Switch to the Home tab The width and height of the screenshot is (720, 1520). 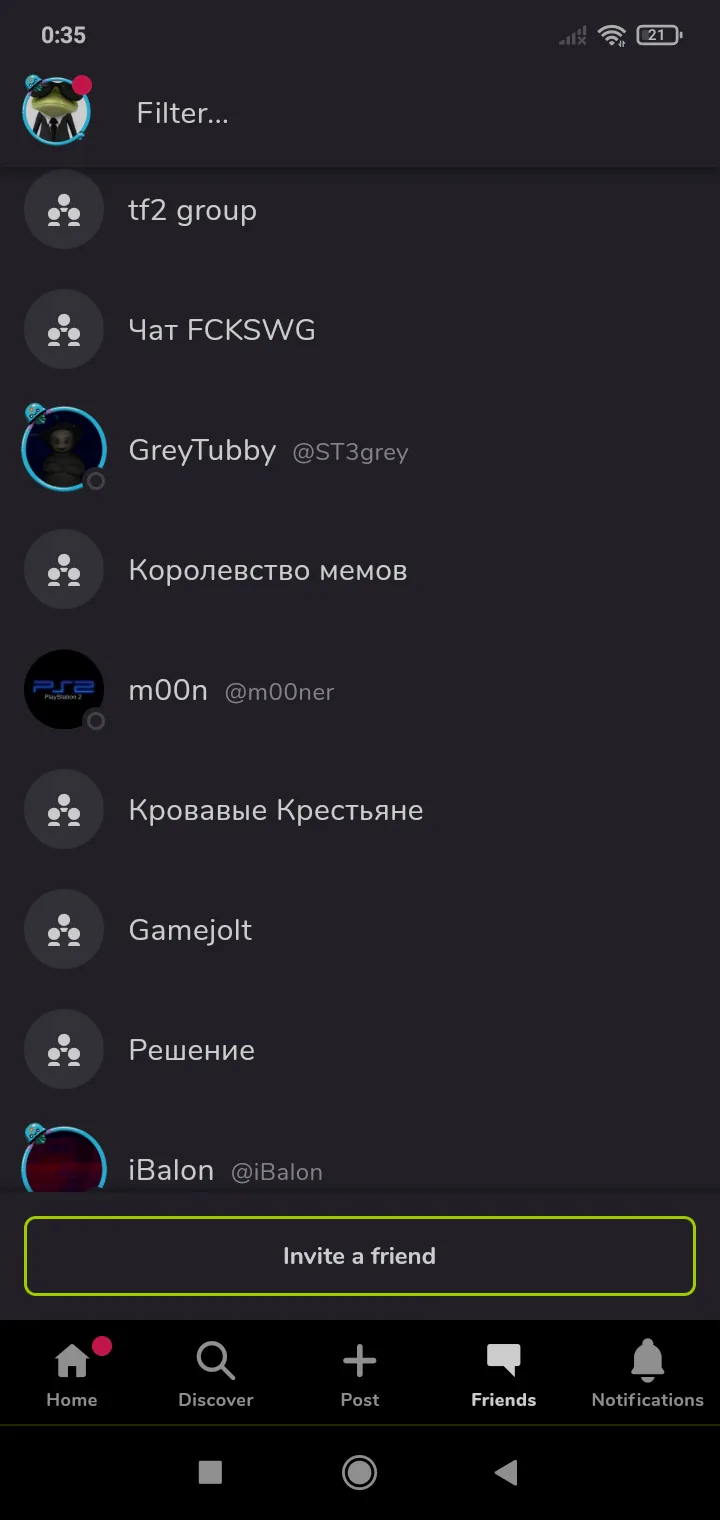[72, 1374]
